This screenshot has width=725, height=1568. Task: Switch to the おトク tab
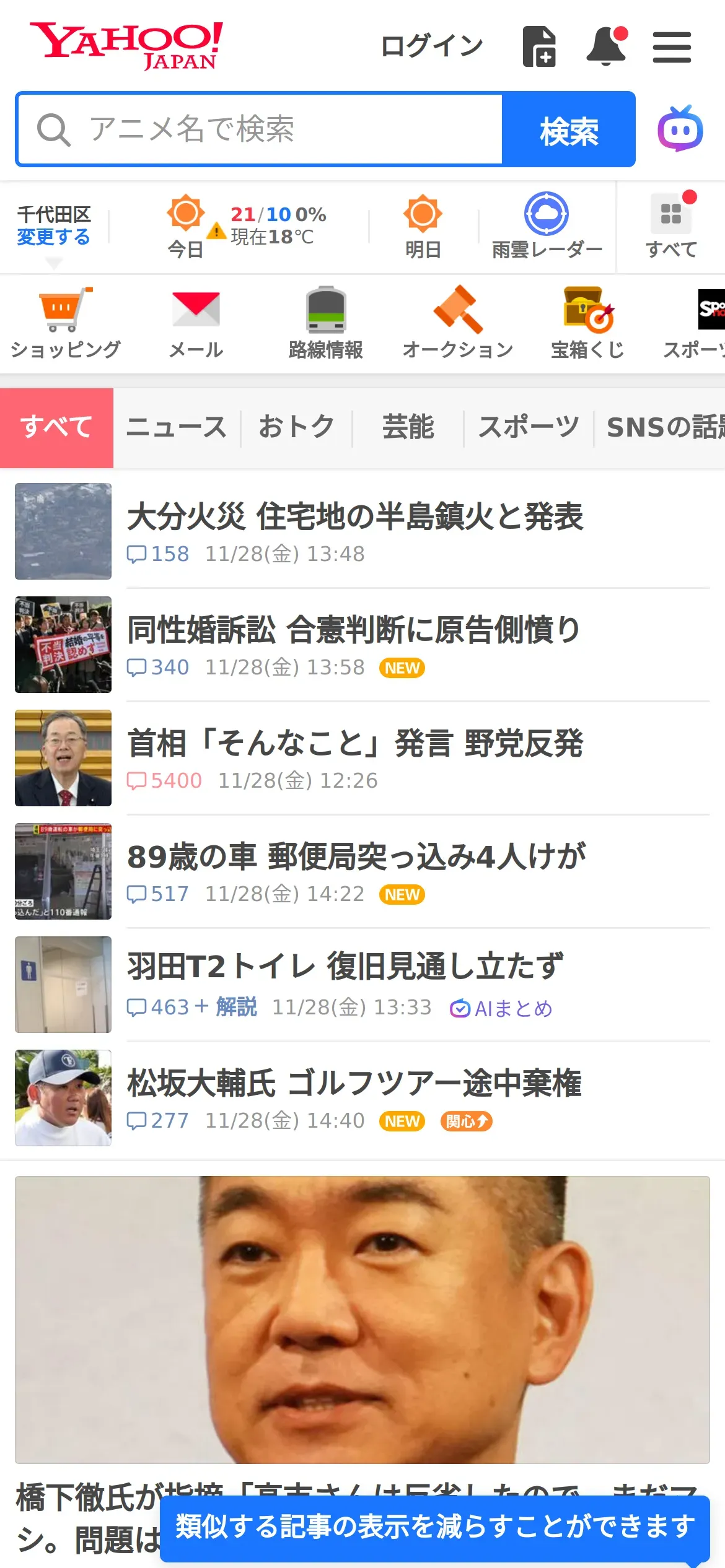tap(297, 427)
